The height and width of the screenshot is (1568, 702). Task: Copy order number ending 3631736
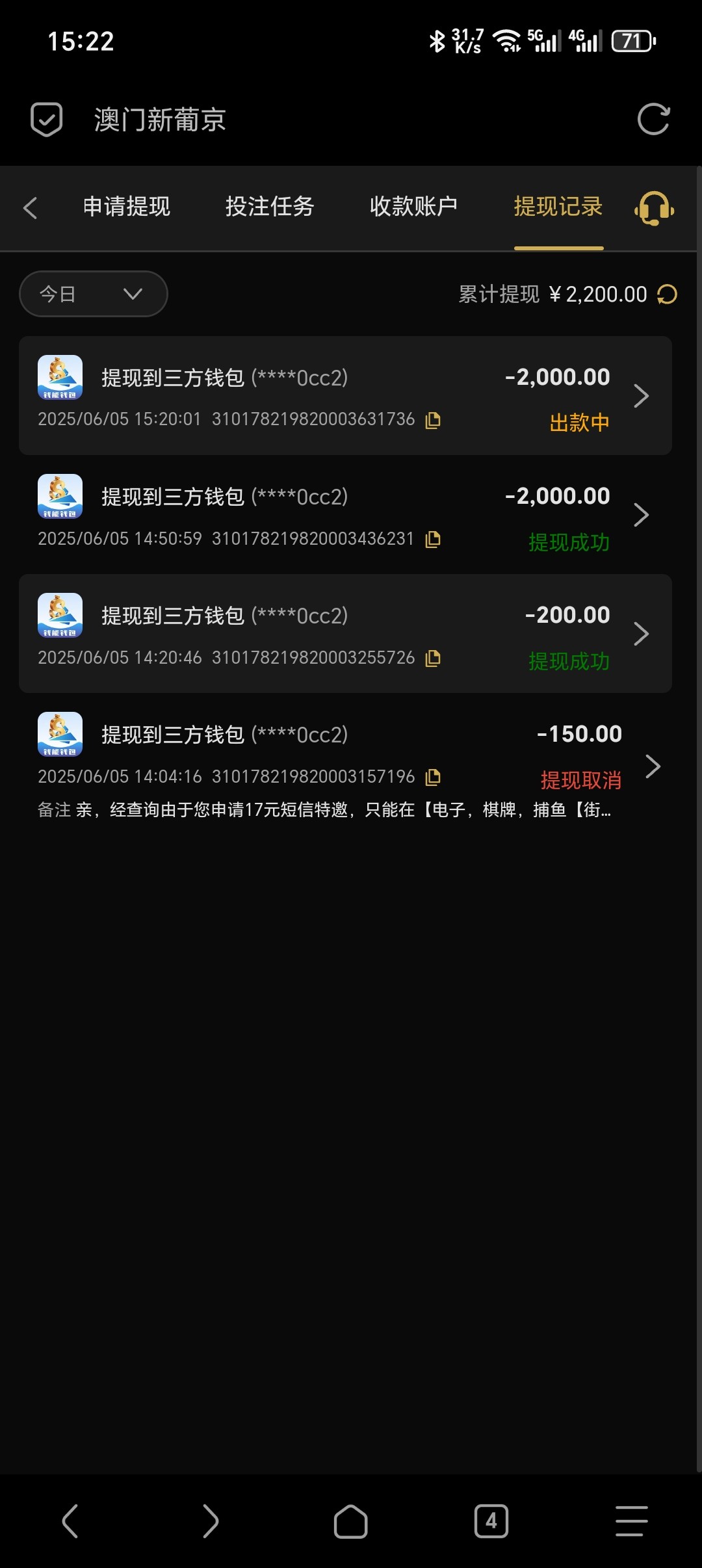(x=433, y=420)
